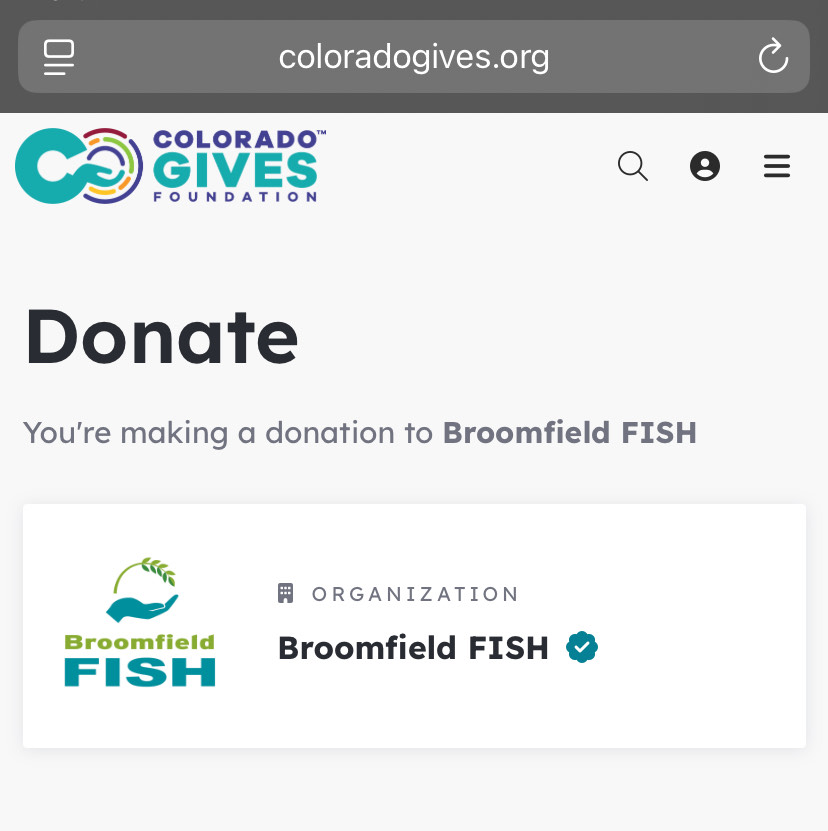
Task: Tap the coloradogives.org address bar
Action: pyautogui.click(x=414, y=57)
